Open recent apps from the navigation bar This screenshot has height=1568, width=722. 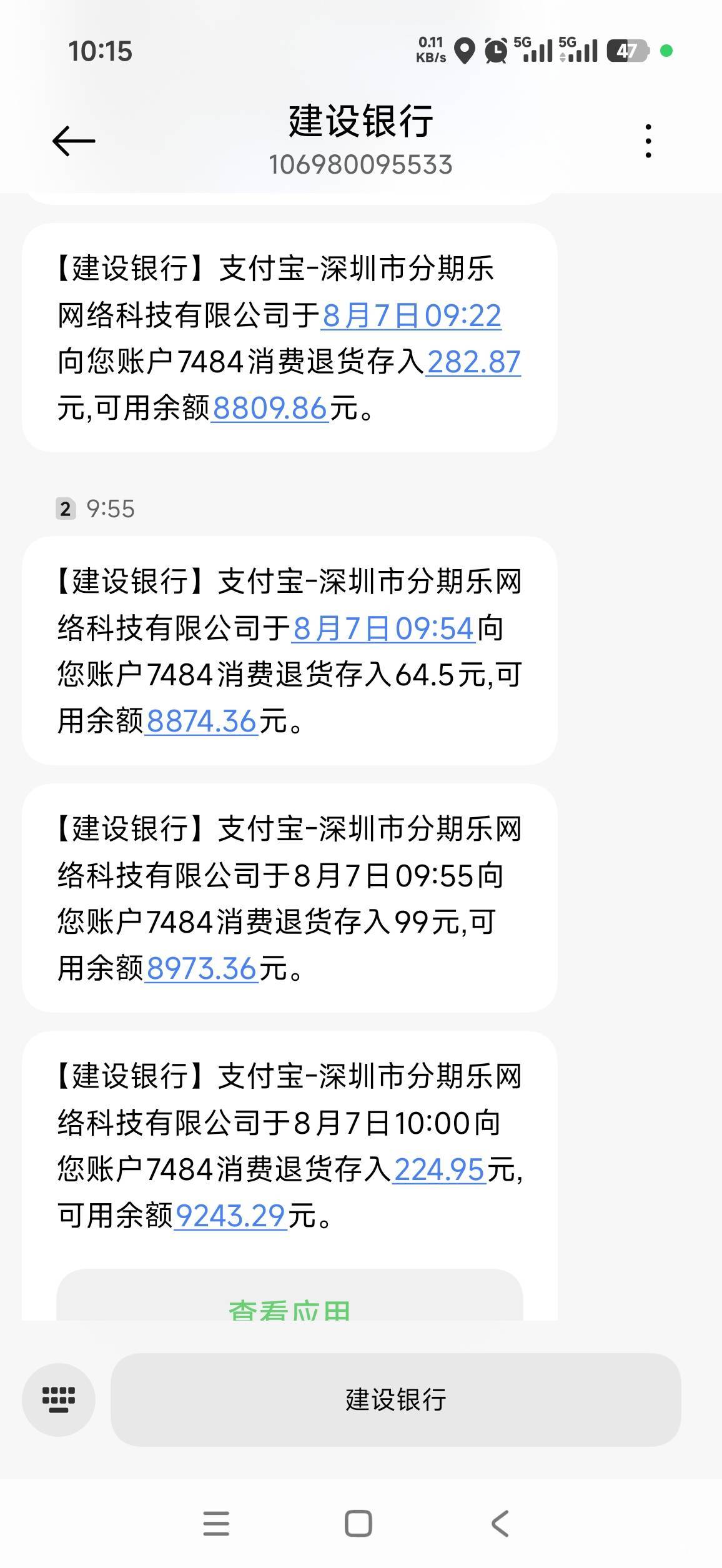[x=216, y=1524]
